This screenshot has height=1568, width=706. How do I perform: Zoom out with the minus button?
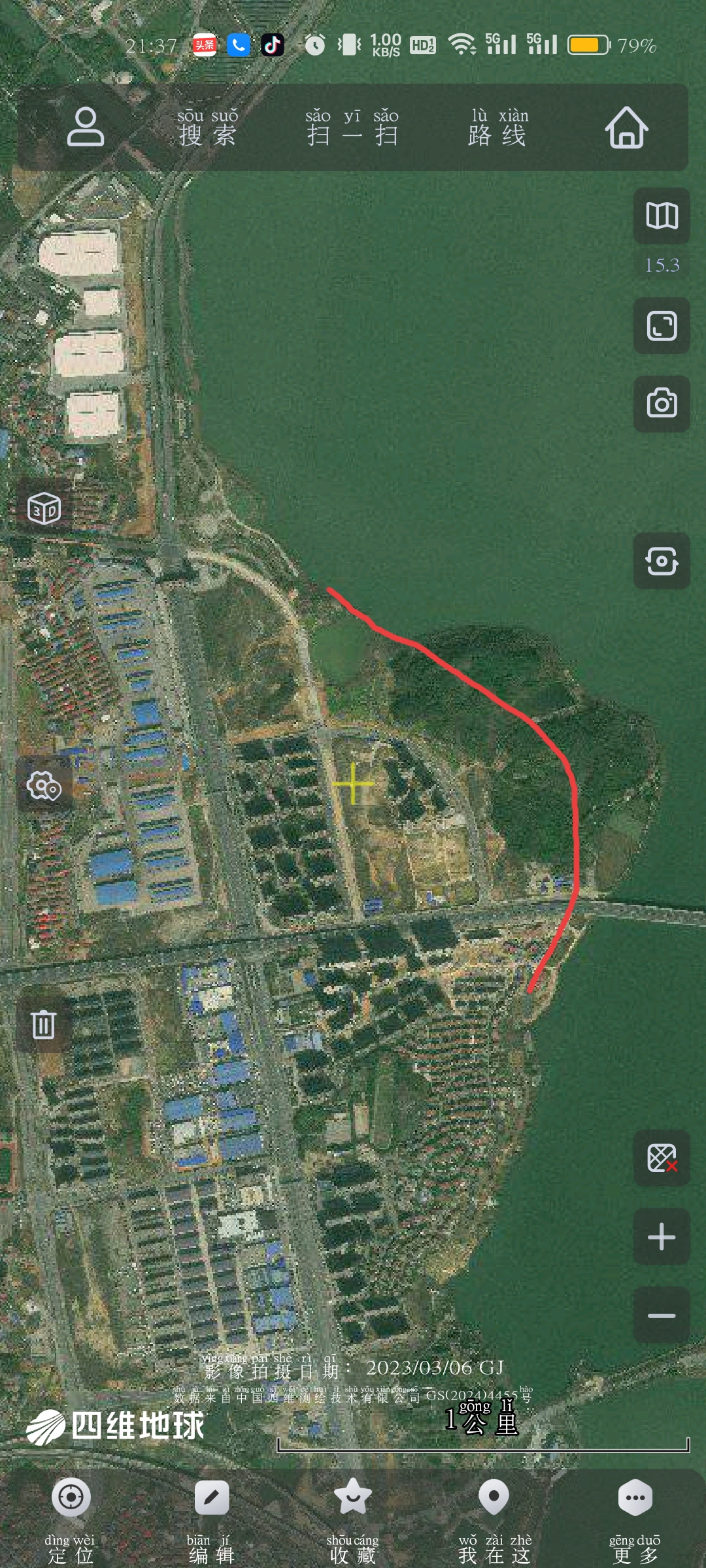662,1315
